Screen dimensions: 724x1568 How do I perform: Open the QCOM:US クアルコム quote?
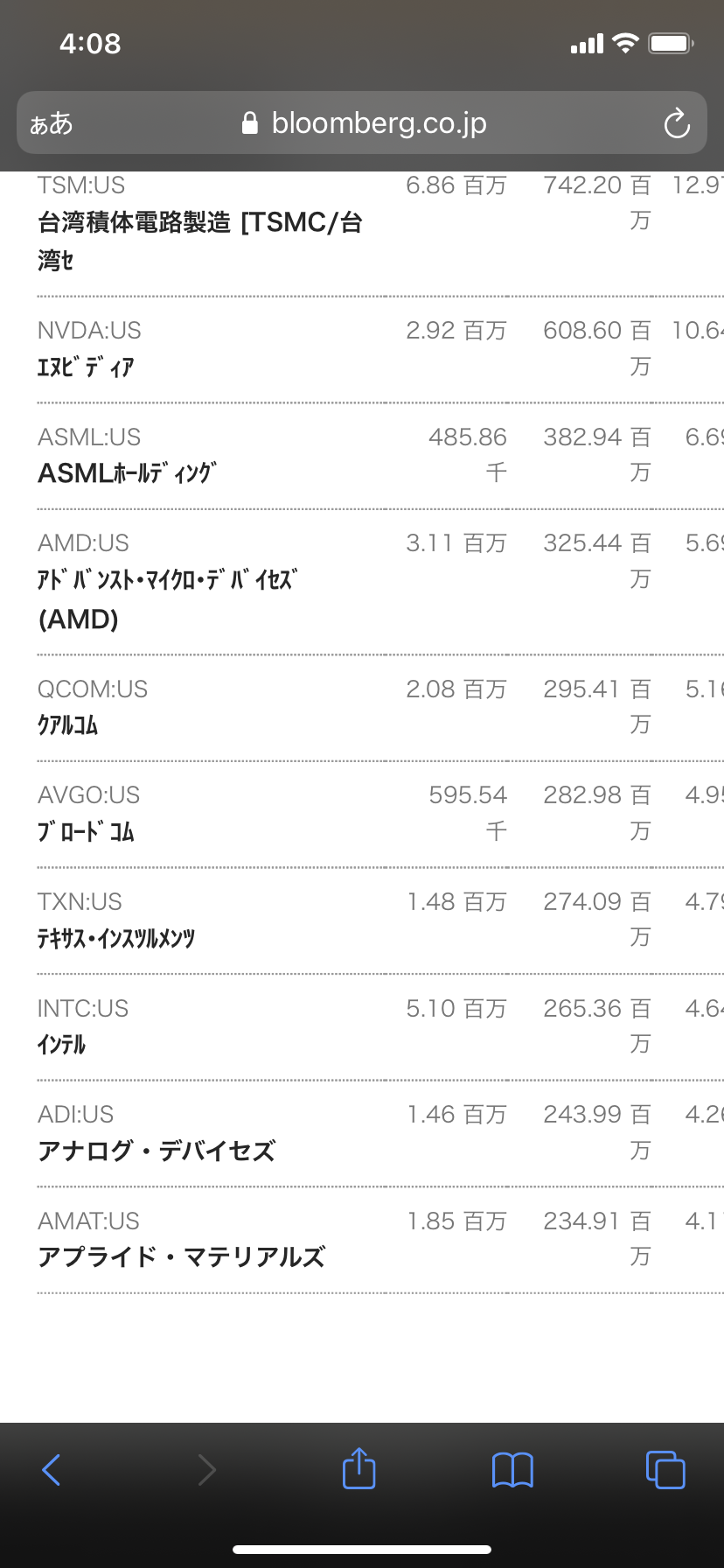[68, 725]
